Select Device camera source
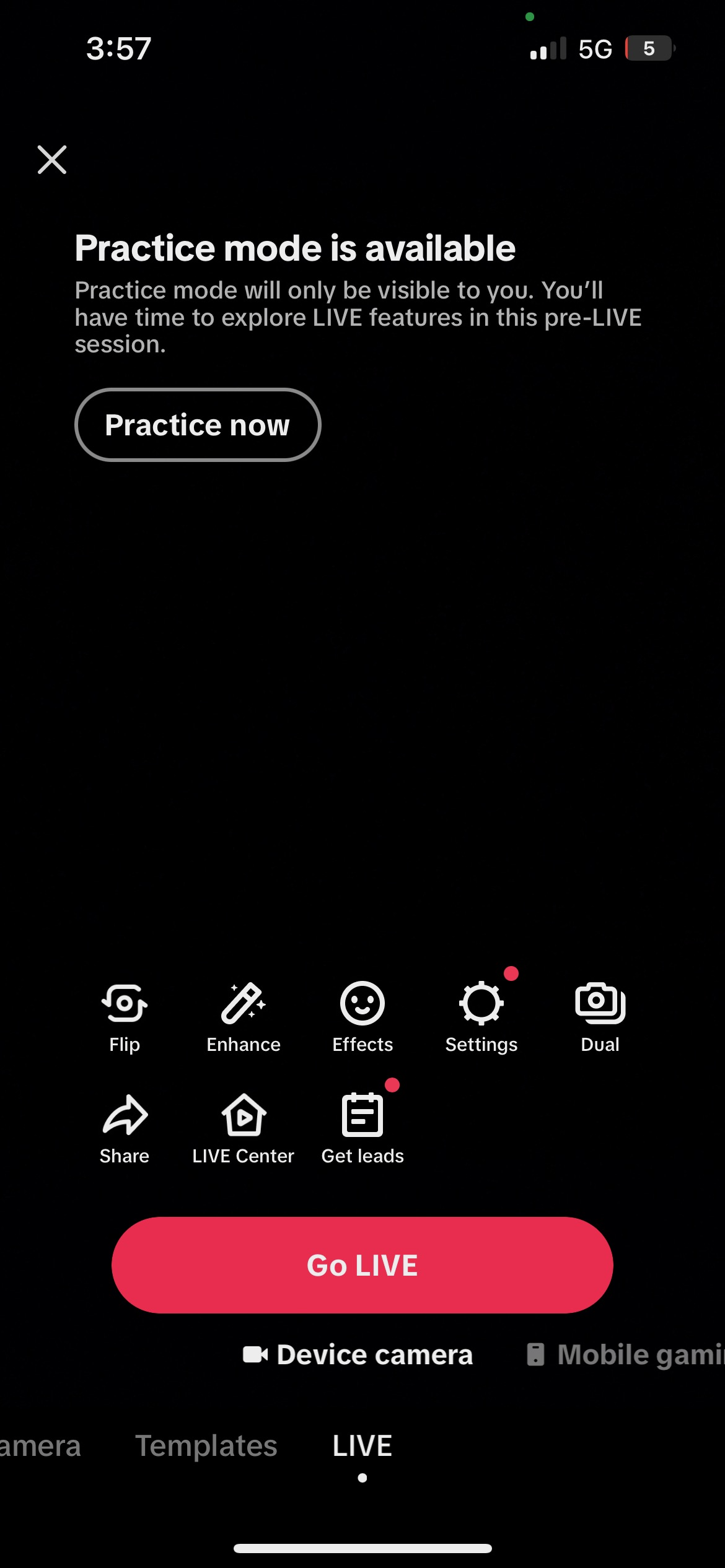The width and height of the screenshot is (725, 1568). click(358, 1355)
